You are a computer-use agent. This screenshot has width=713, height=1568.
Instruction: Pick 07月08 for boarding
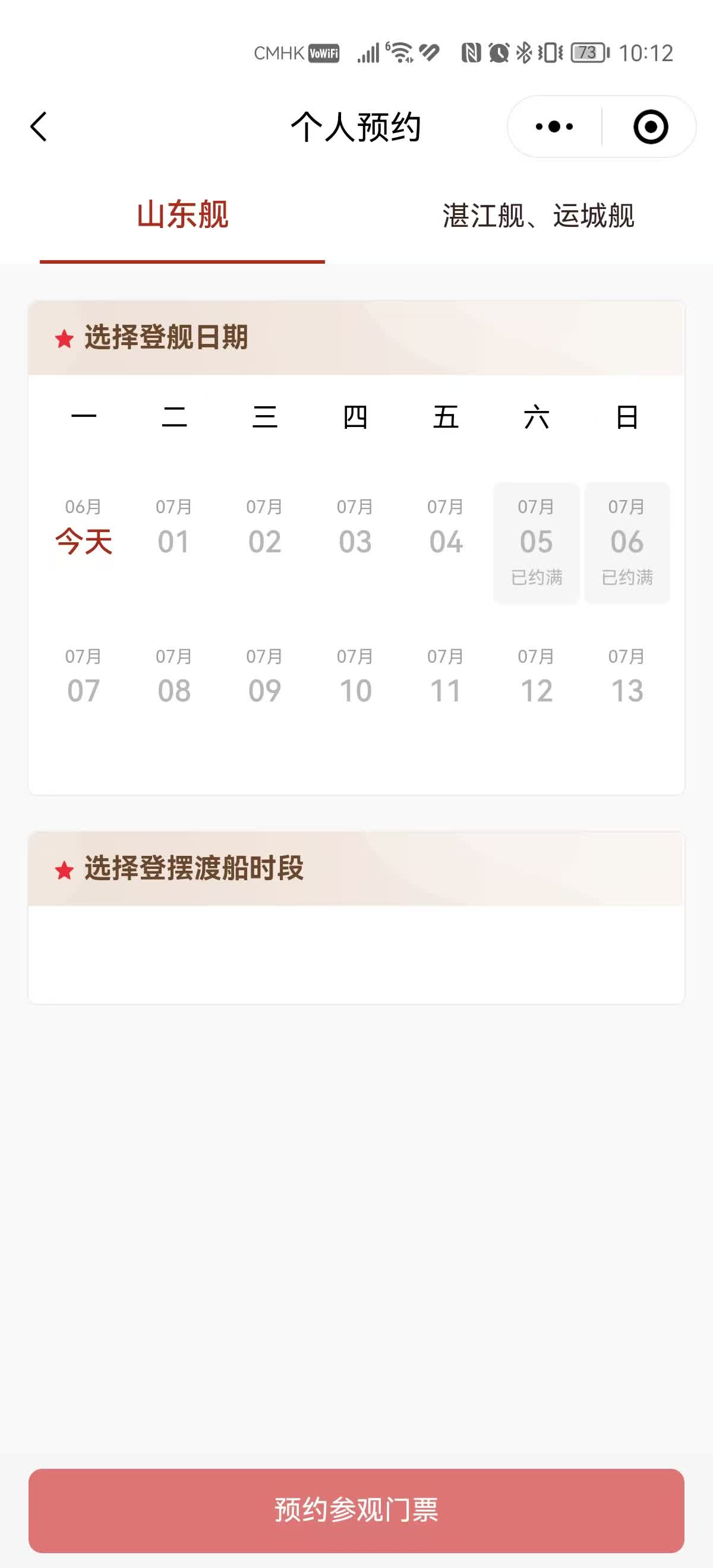point(174,678)
